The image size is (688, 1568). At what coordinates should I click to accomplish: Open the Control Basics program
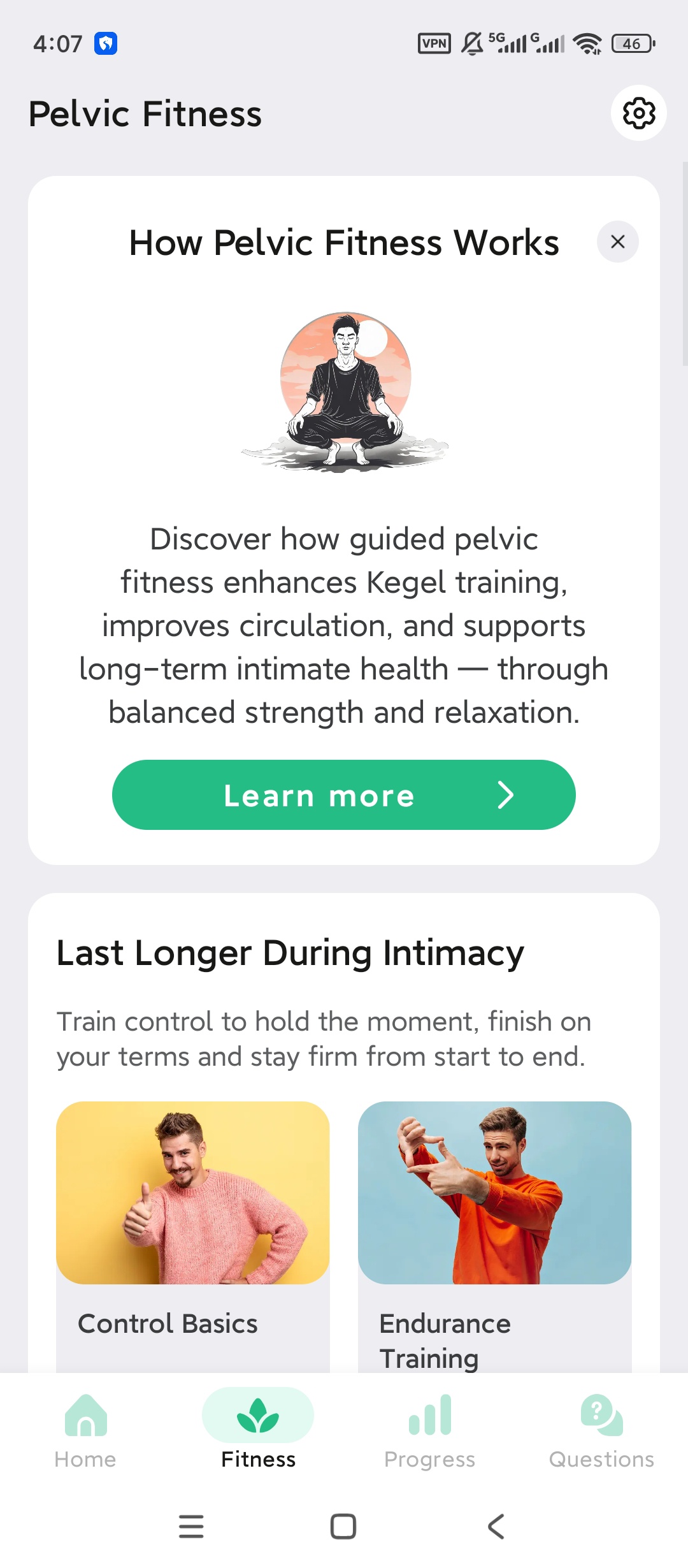click(x=193, y=1237)
